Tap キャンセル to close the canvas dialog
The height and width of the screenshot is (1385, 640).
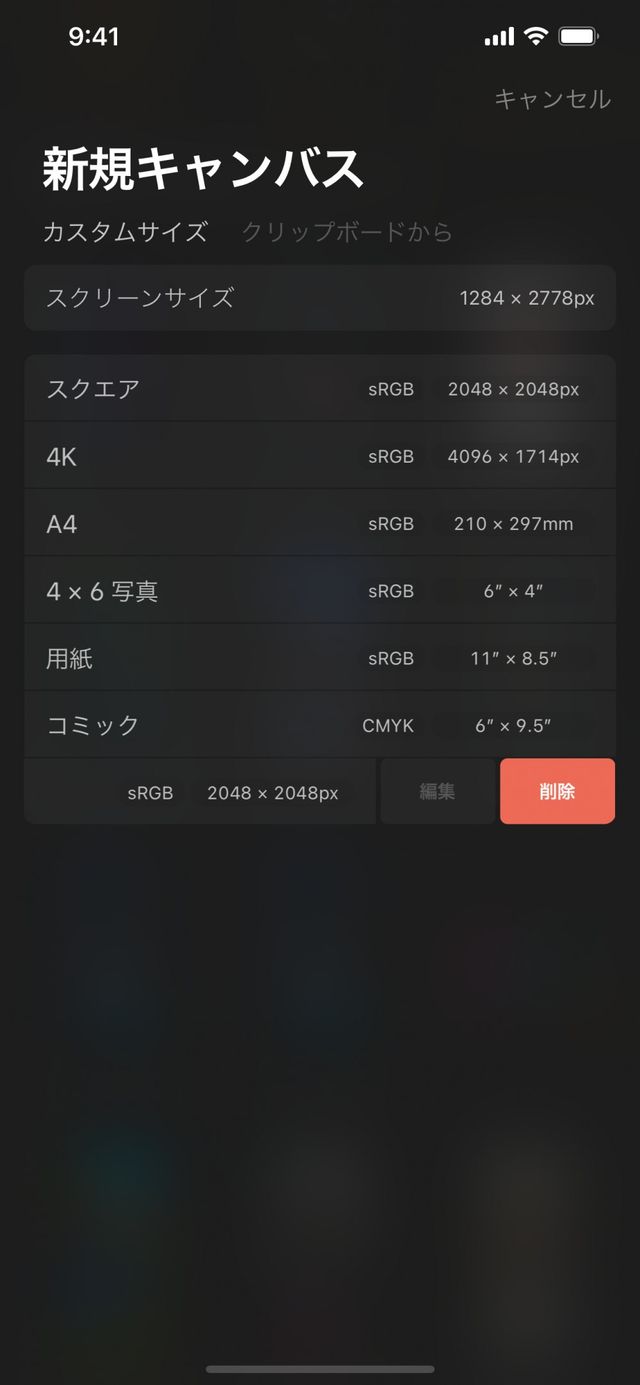pos(552,99)
